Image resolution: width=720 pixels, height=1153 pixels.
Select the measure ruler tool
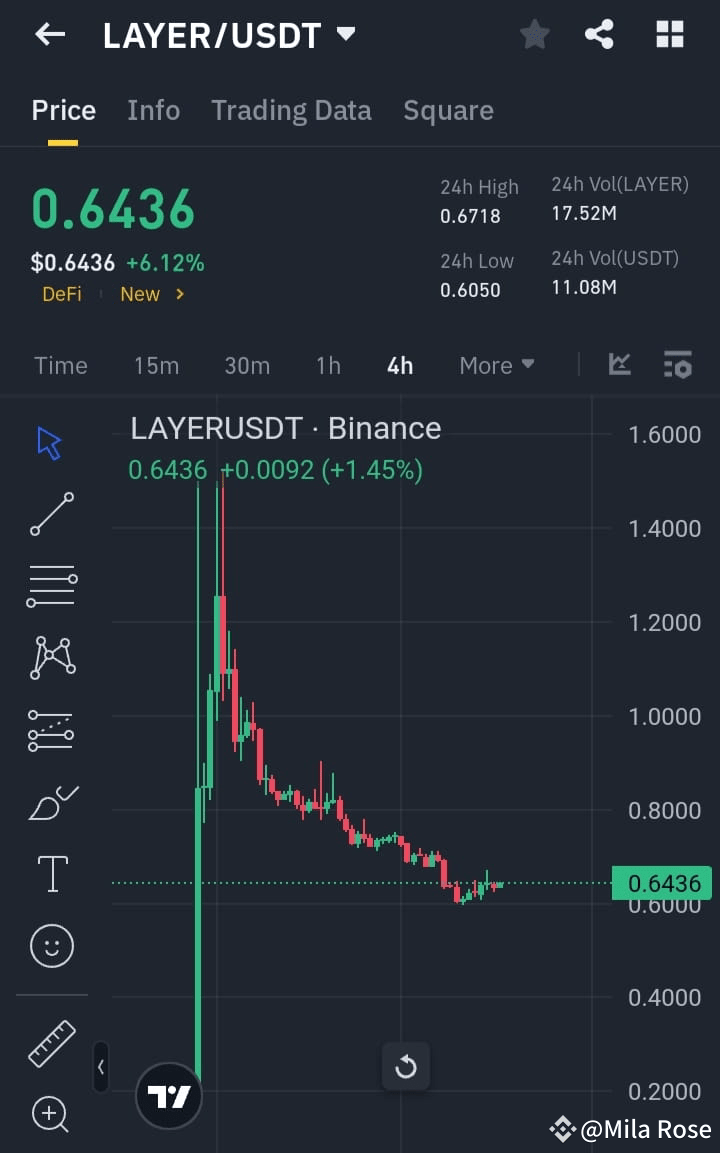50,1042
